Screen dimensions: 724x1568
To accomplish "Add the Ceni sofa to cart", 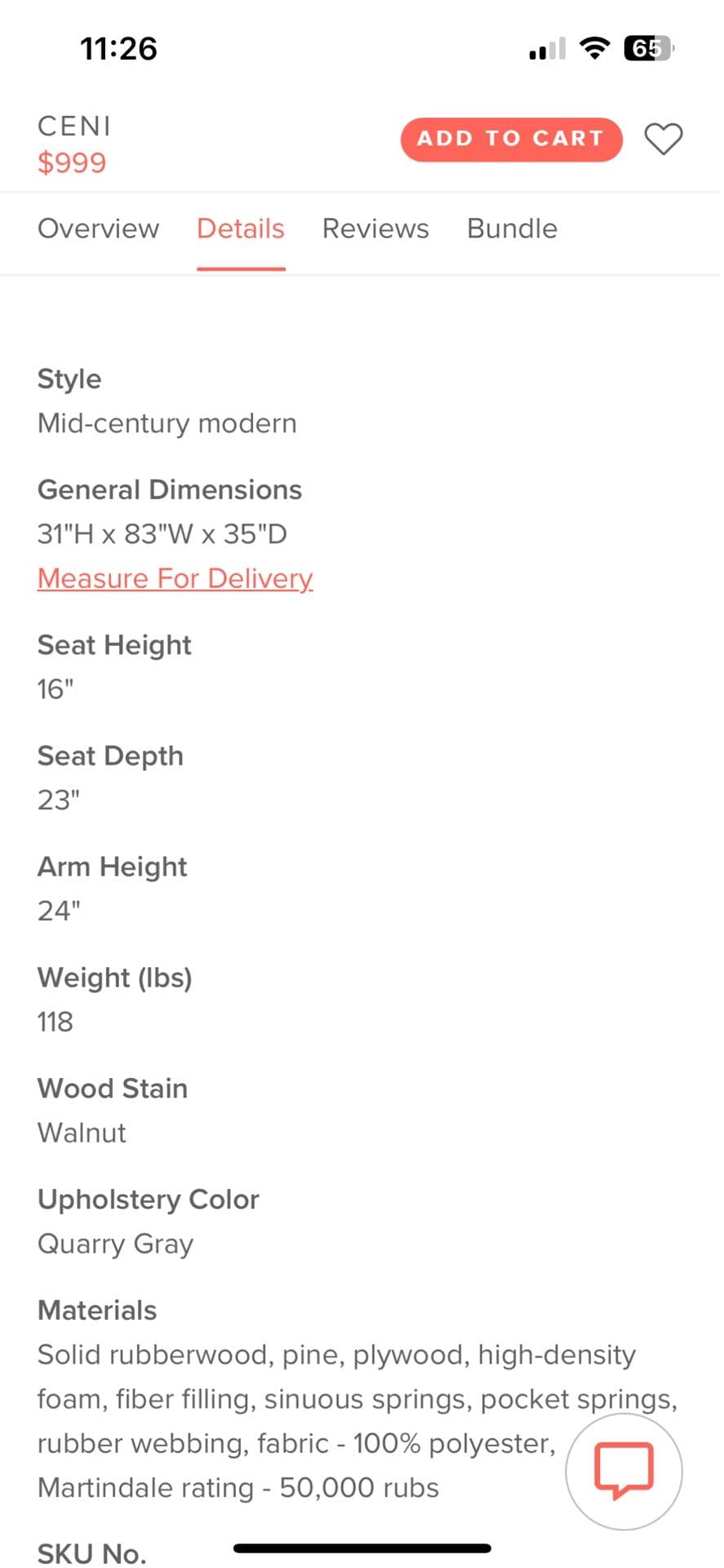I will 511,139.
